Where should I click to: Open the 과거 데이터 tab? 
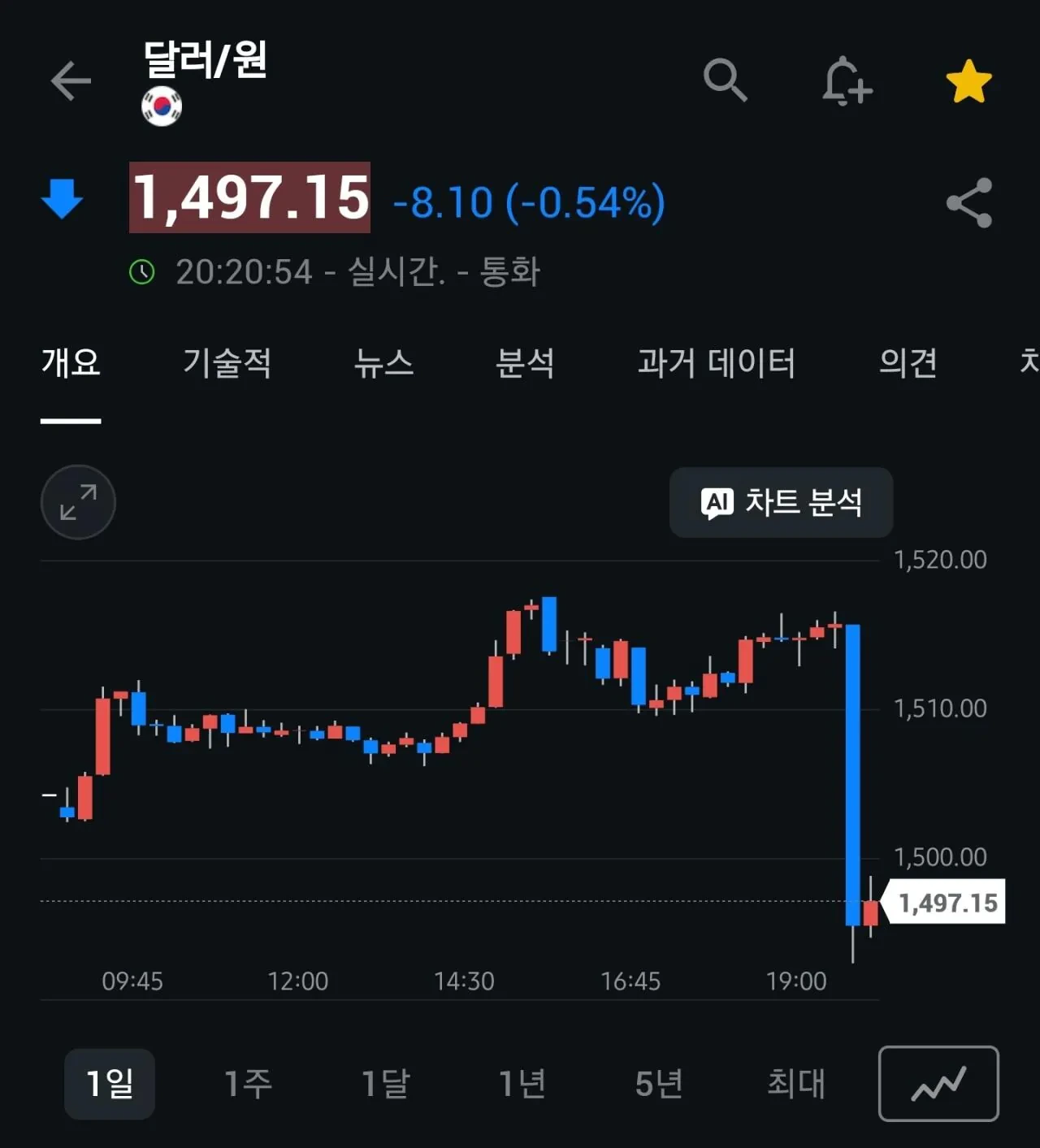point(716,362)
